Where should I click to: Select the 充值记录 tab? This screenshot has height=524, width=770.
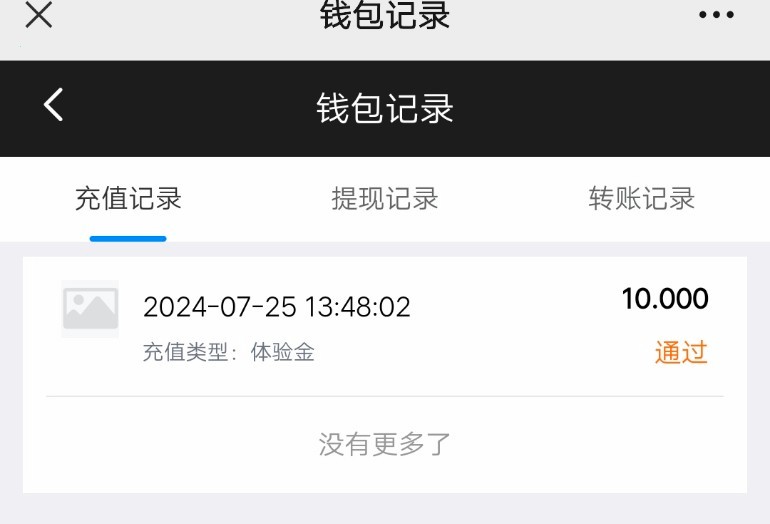pos(128,198)
